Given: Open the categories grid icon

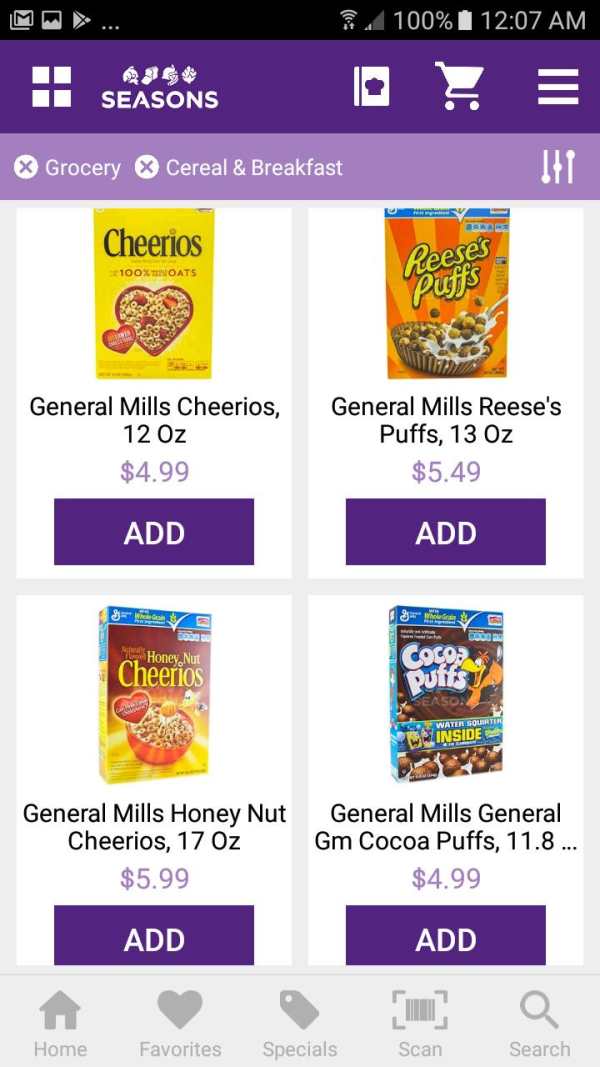Looking at the screenshot, I should (51, 86).
